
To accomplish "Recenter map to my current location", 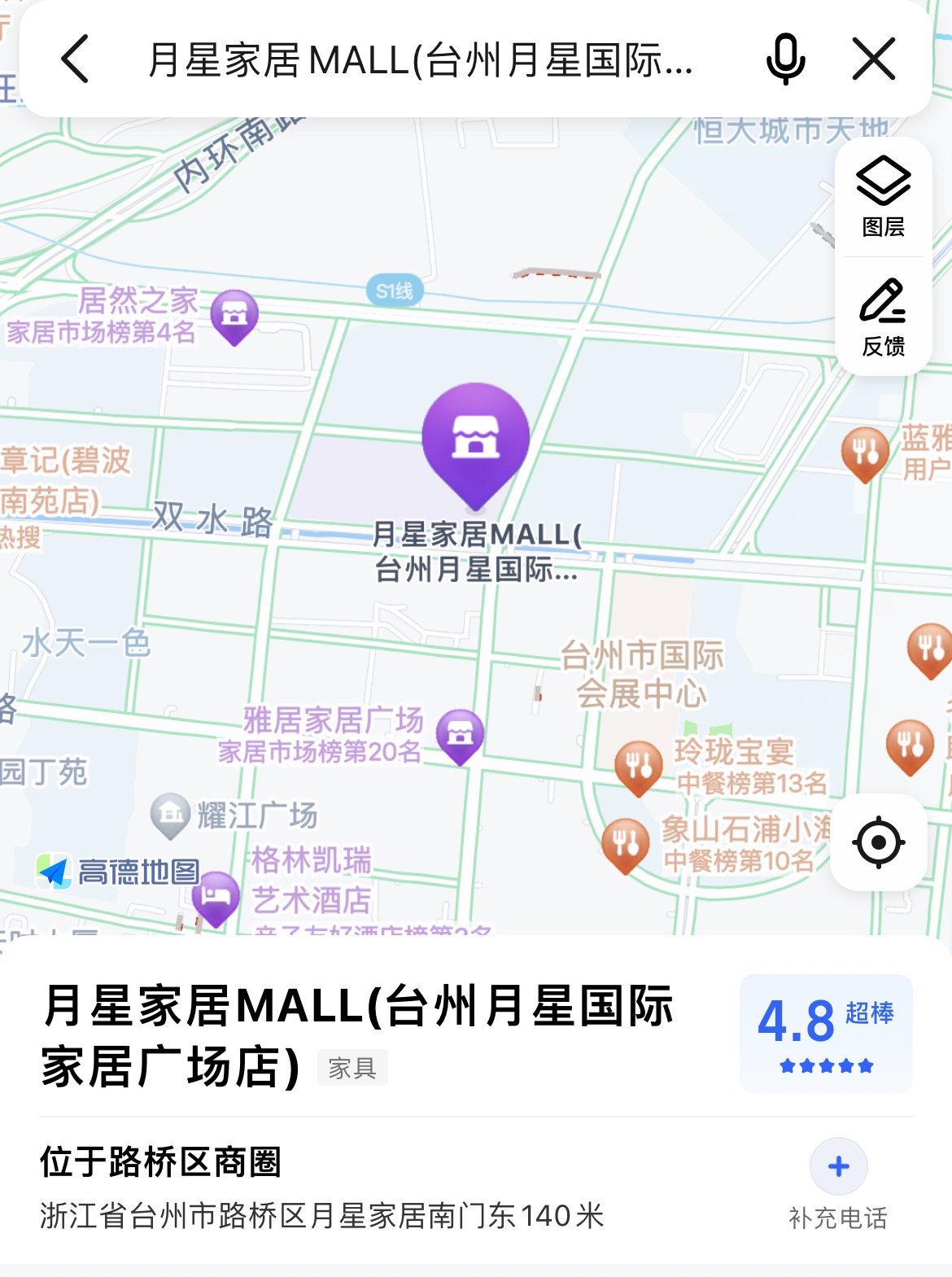I will 879,842.
